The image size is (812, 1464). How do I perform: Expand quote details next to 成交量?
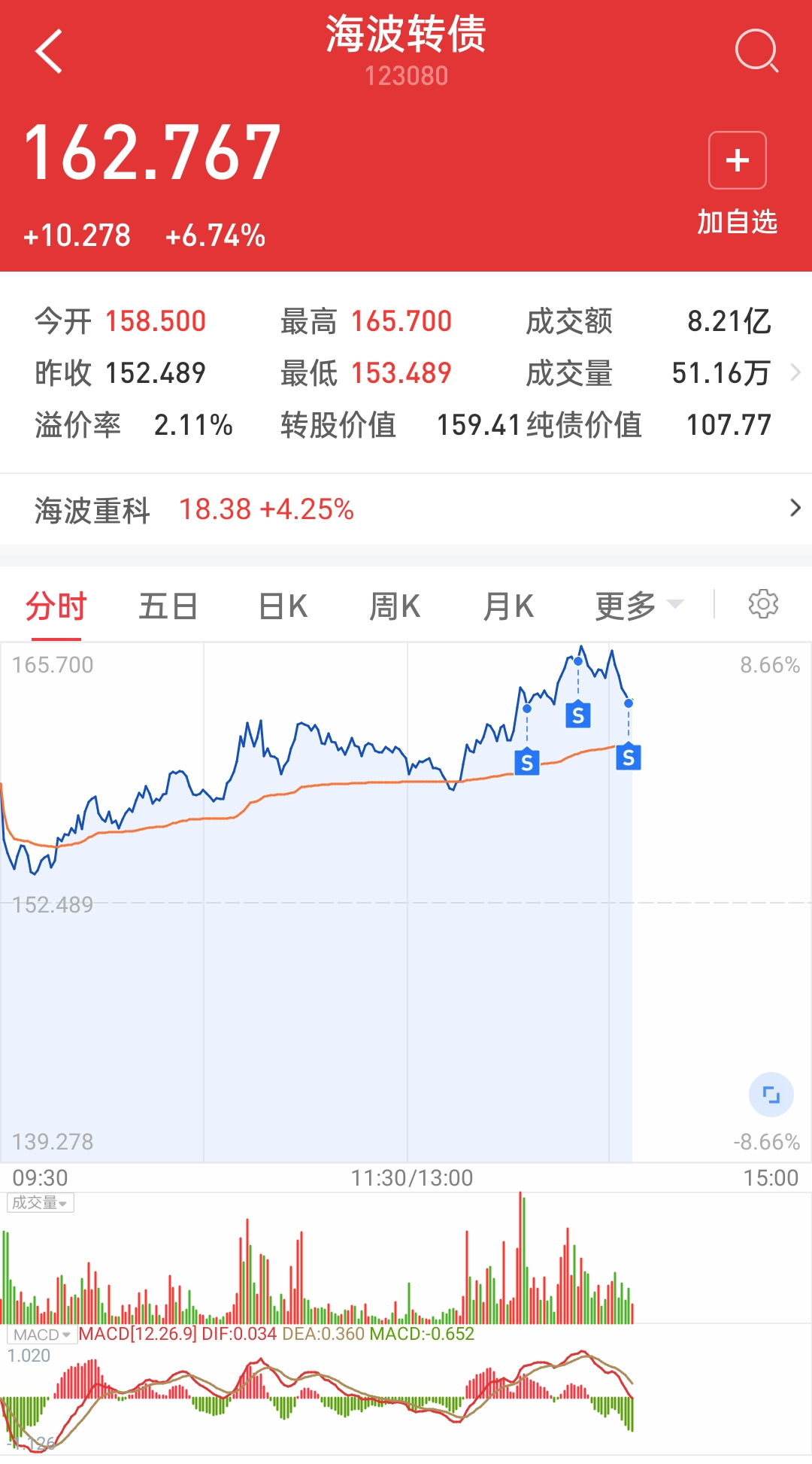click(x=795, y=372)
